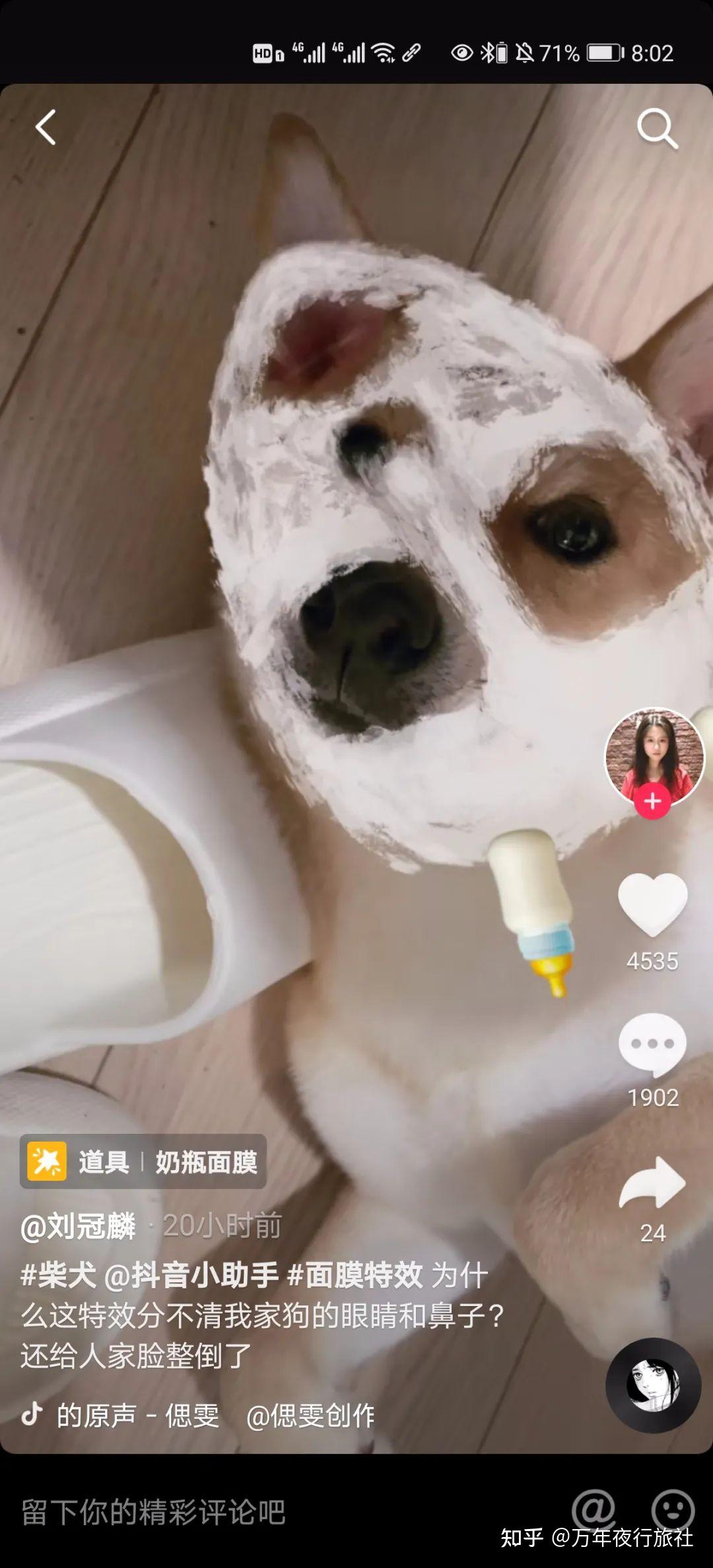Tap the @抖音小助手 mention
Image resolution: width=713 pixels, height=1568 pixels.
[191, 1274]
